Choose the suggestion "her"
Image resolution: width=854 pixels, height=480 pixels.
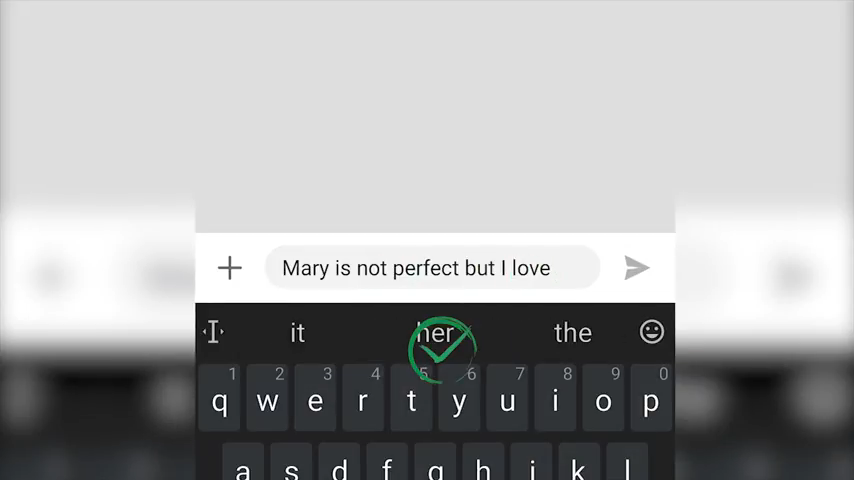pos(435,333)
